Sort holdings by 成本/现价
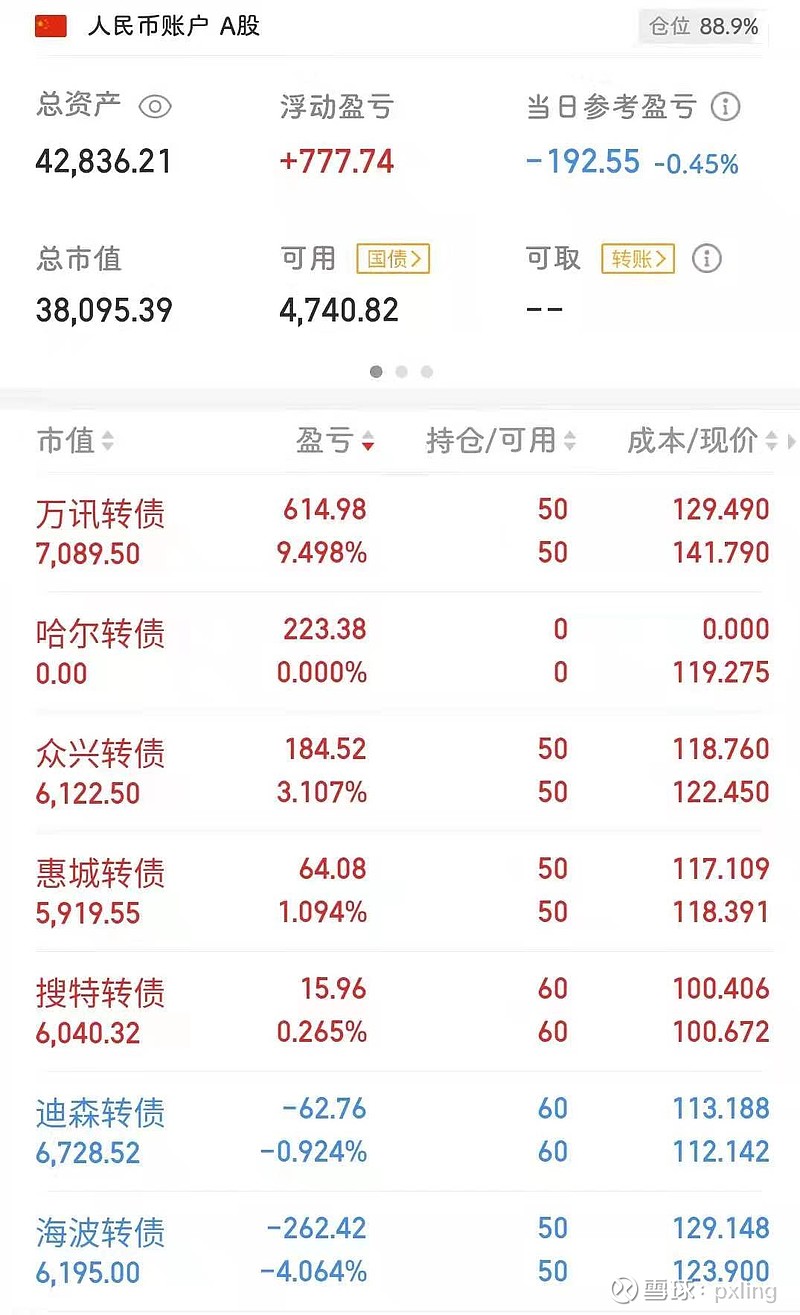 [x=701, y=440]
